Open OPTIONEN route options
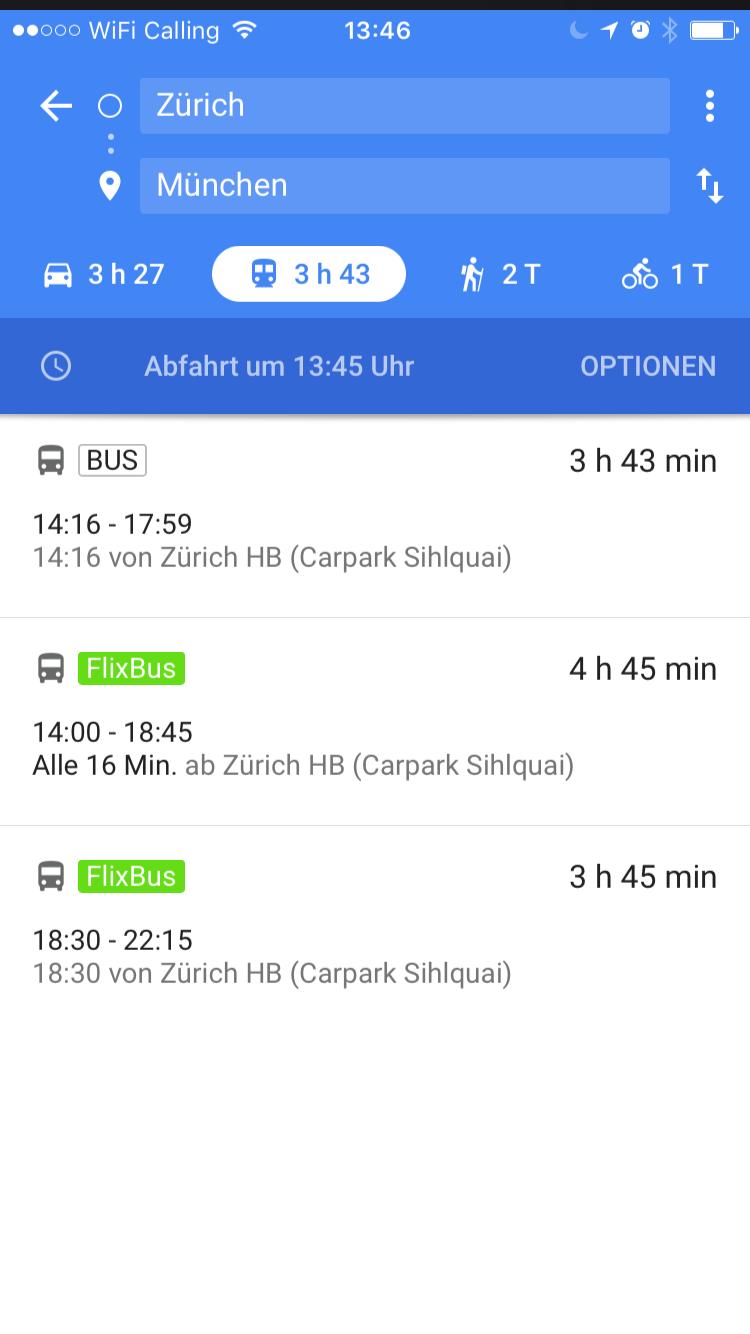The width and height of the screenshot is (750, 1334). coord(648,366)
